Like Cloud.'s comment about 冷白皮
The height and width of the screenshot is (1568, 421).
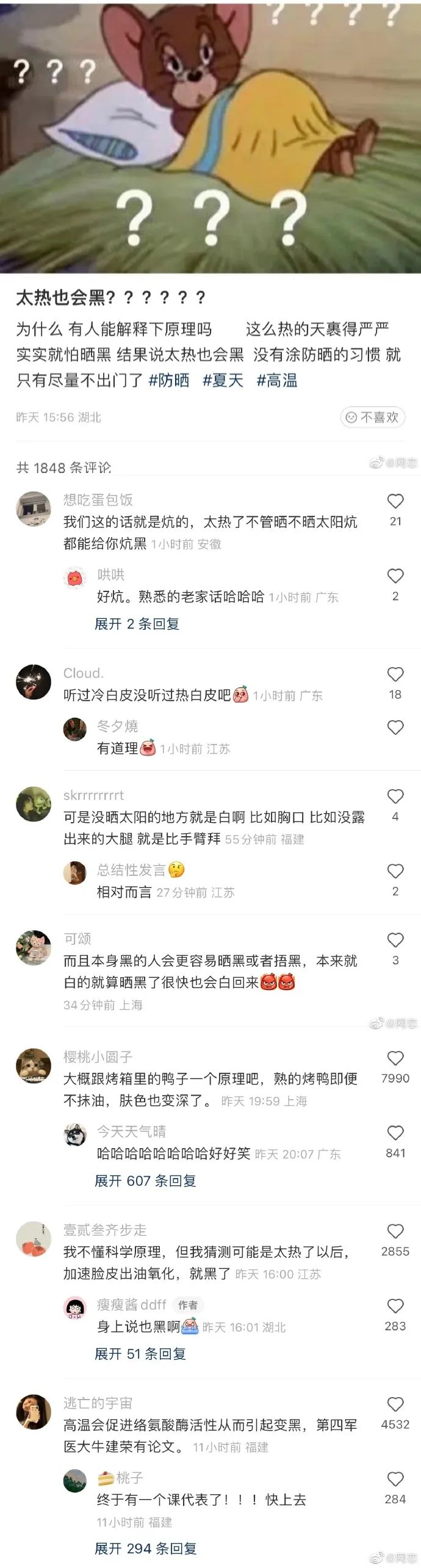click(x=395, y=674)
